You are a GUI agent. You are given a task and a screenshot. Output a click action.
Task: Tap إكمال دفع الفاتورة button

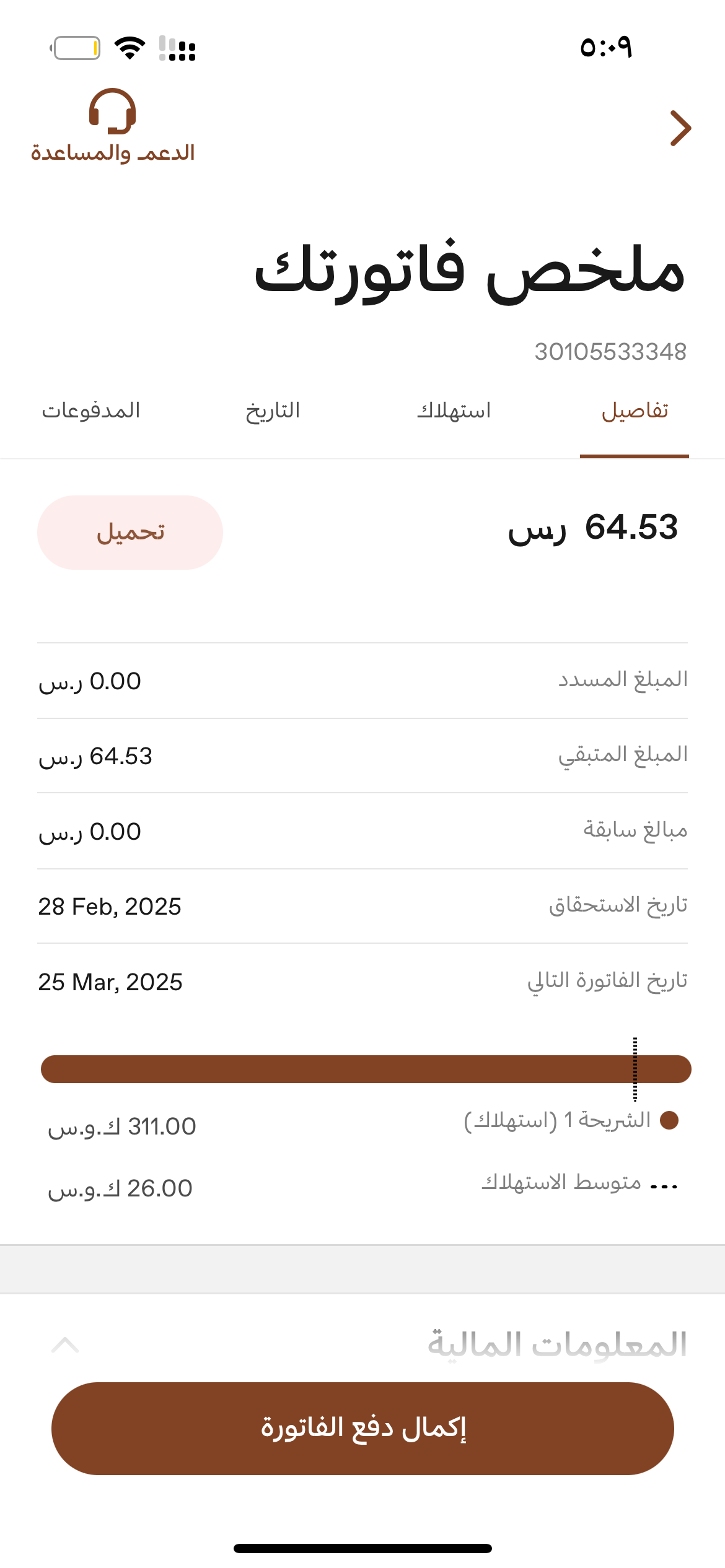[362, 1428]
